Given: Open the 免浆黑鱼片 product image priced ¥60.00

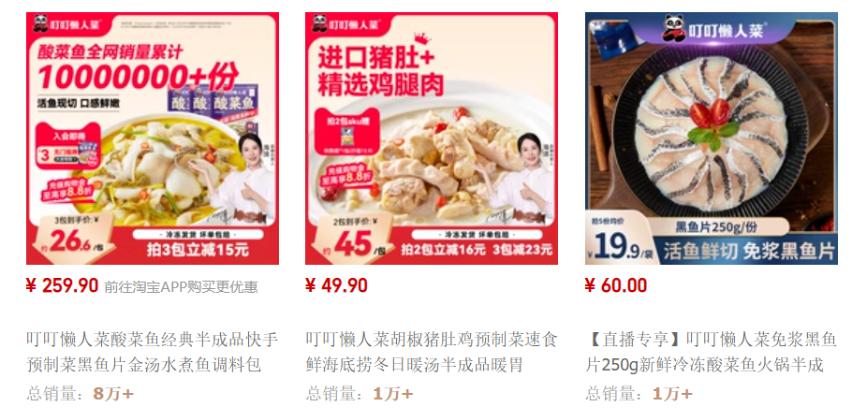Looking at the screenshot, I should [711, 138].
